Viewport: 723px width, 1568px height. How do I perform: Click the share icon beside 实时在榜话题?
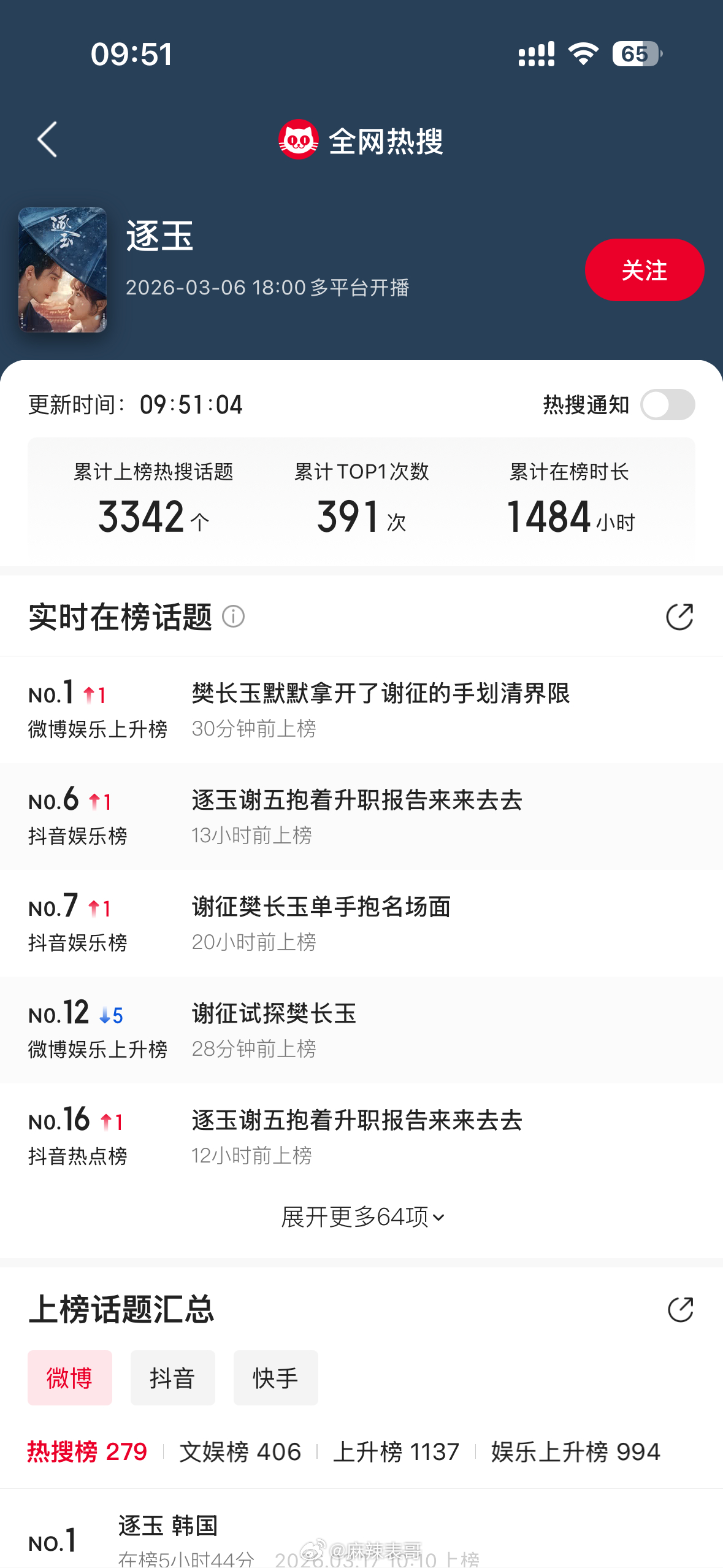tap(681, 616)
